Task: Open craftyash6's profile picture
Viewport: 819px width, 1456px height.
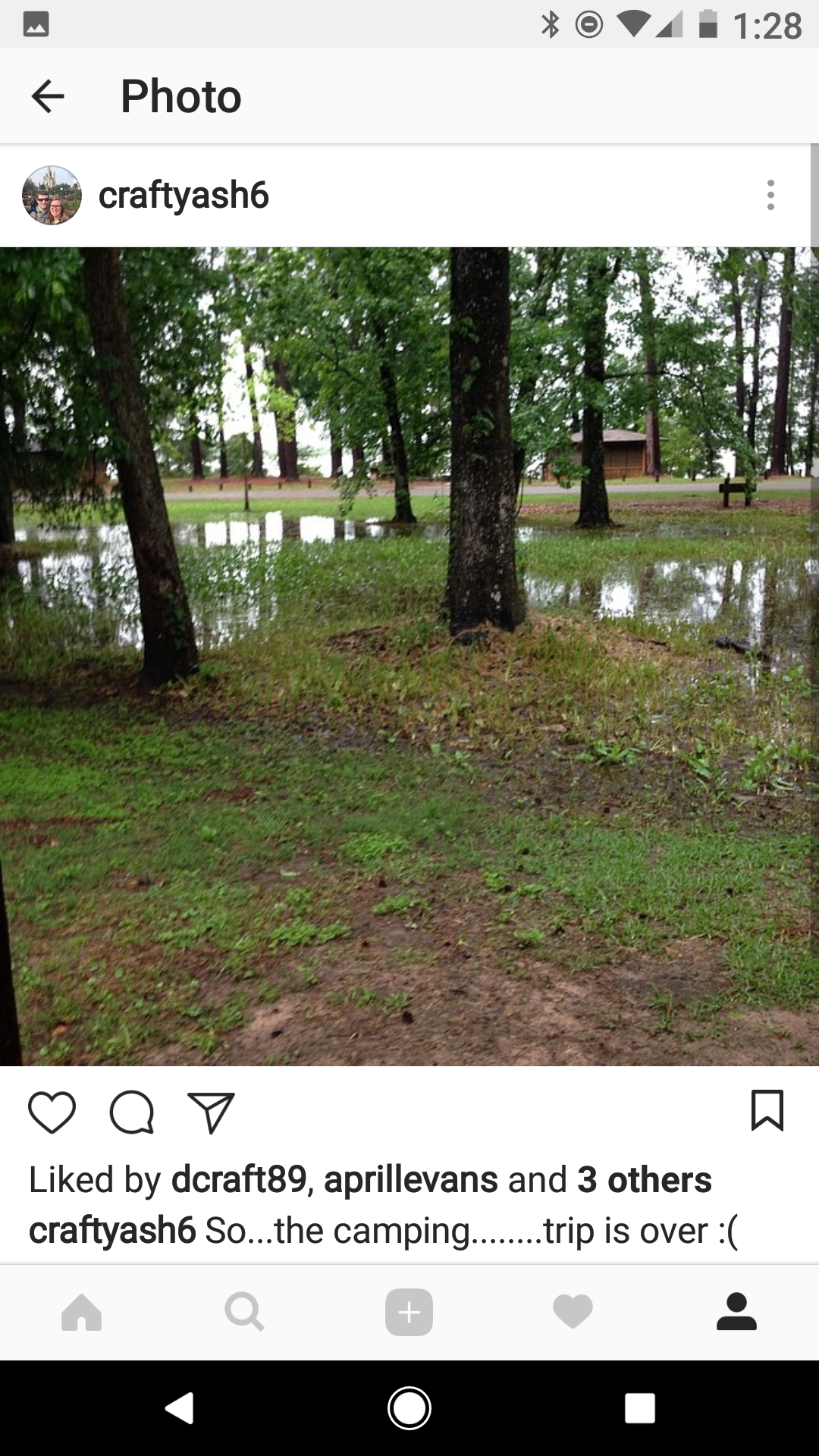Action: click(x=52, y=196)
